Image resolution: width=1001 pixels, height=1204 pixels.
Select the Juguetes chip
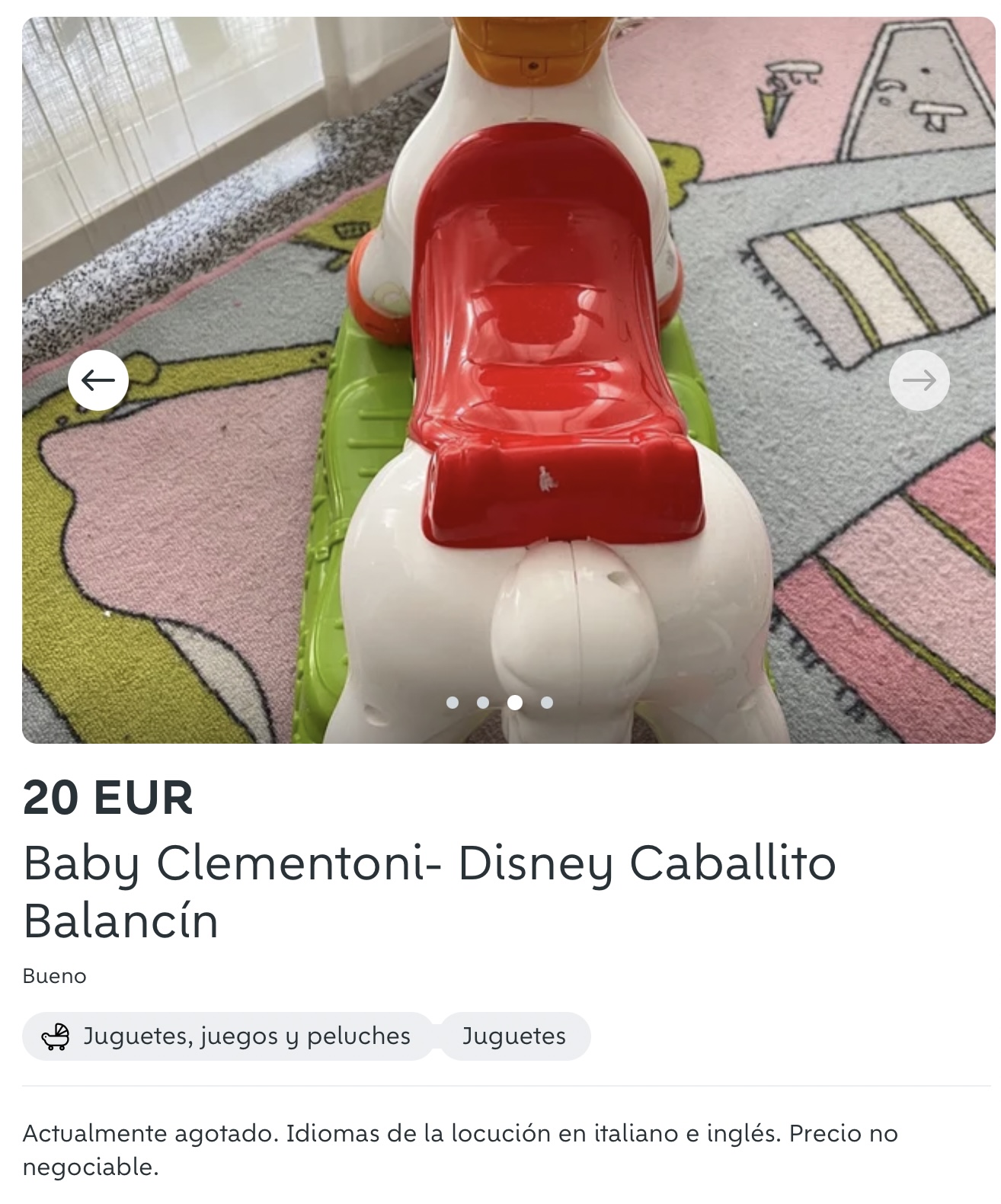pos(514,1036)
